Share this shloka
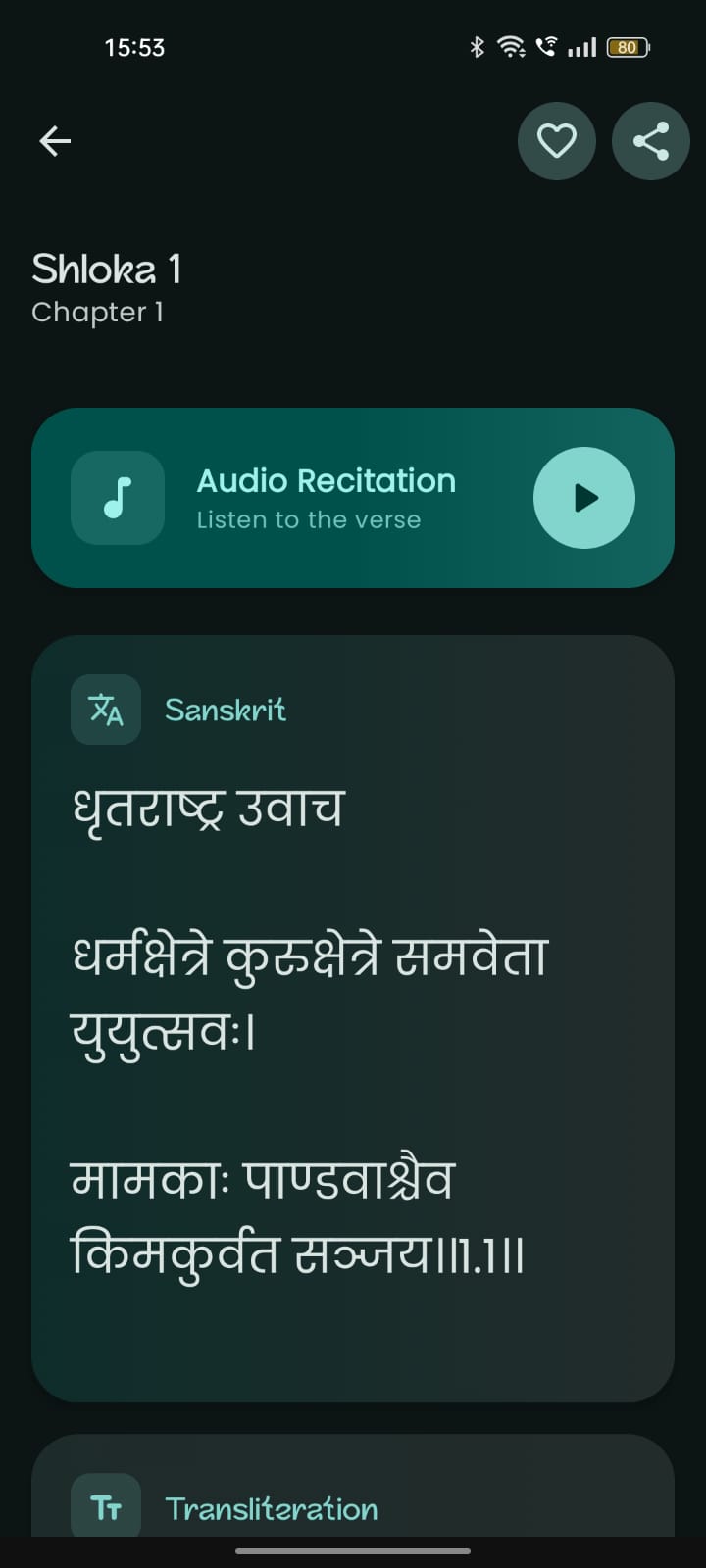 650,141
